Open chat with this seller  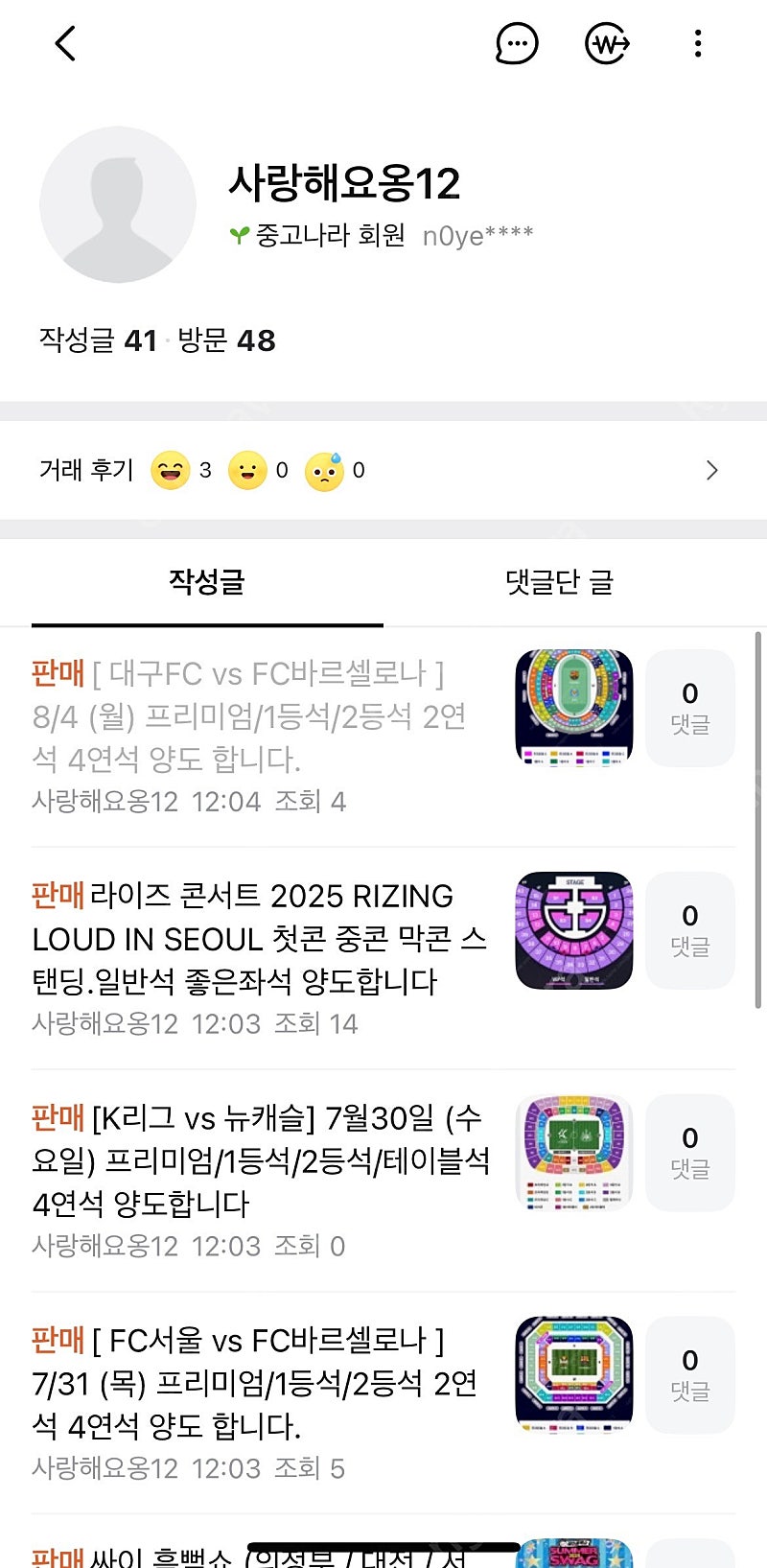coord(517,43)
